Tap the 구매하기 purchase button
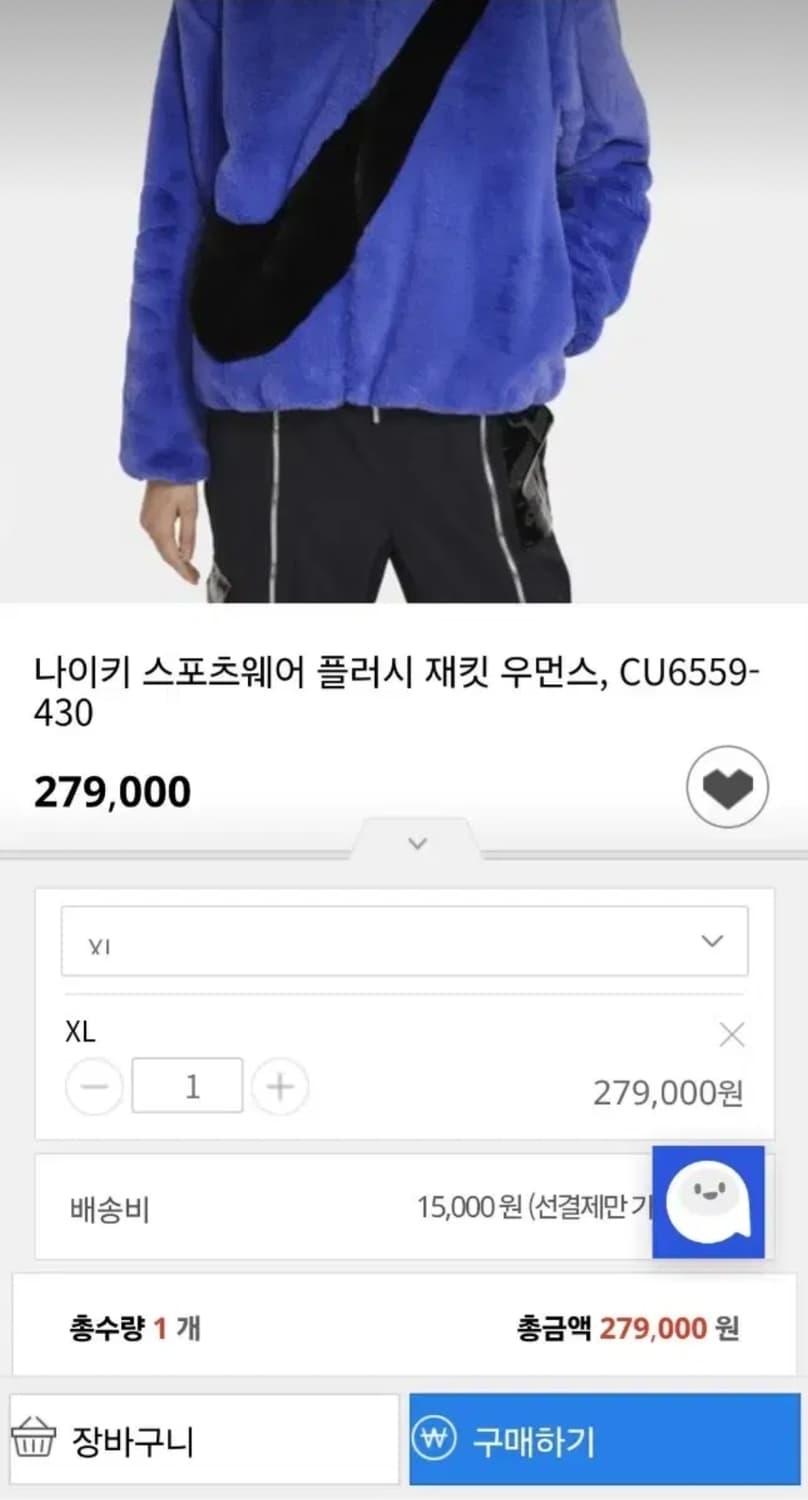The height and width of the screenshot is (1500, 808). [x=604, y=1442]
